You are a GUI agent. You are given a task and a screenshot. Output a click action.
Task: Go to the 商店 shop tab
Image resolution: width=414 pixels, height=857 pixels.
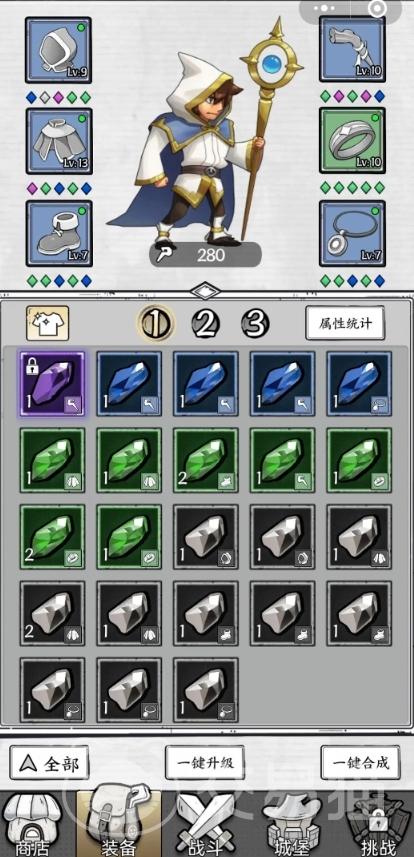click(x=32, y=825)
